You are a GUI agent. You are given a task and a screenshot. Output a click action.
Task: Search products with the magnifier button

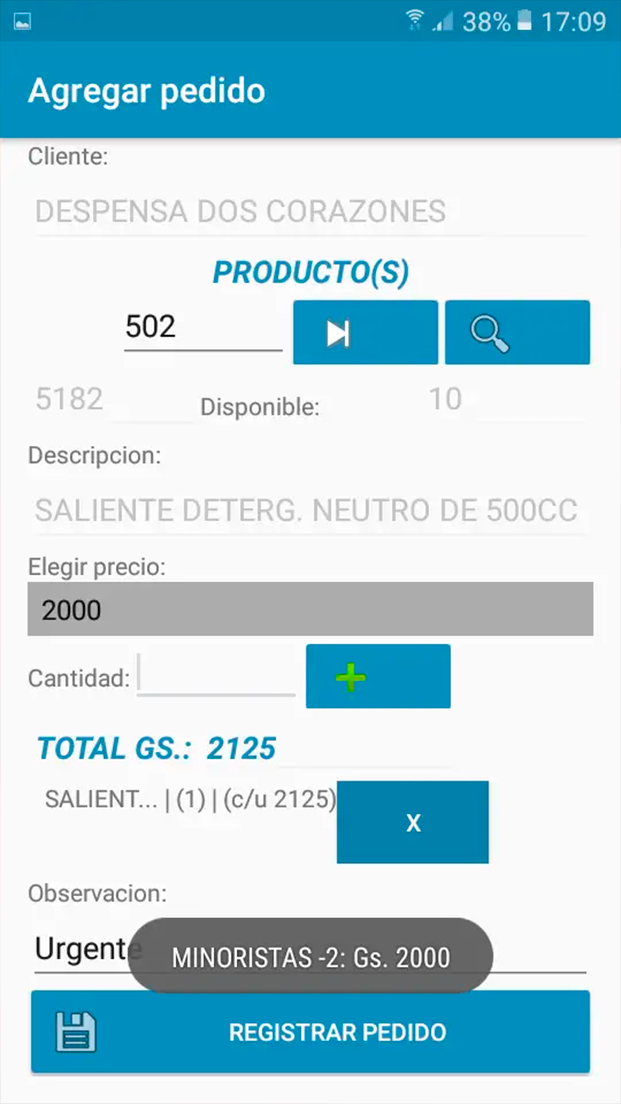[x=517, y=333]
